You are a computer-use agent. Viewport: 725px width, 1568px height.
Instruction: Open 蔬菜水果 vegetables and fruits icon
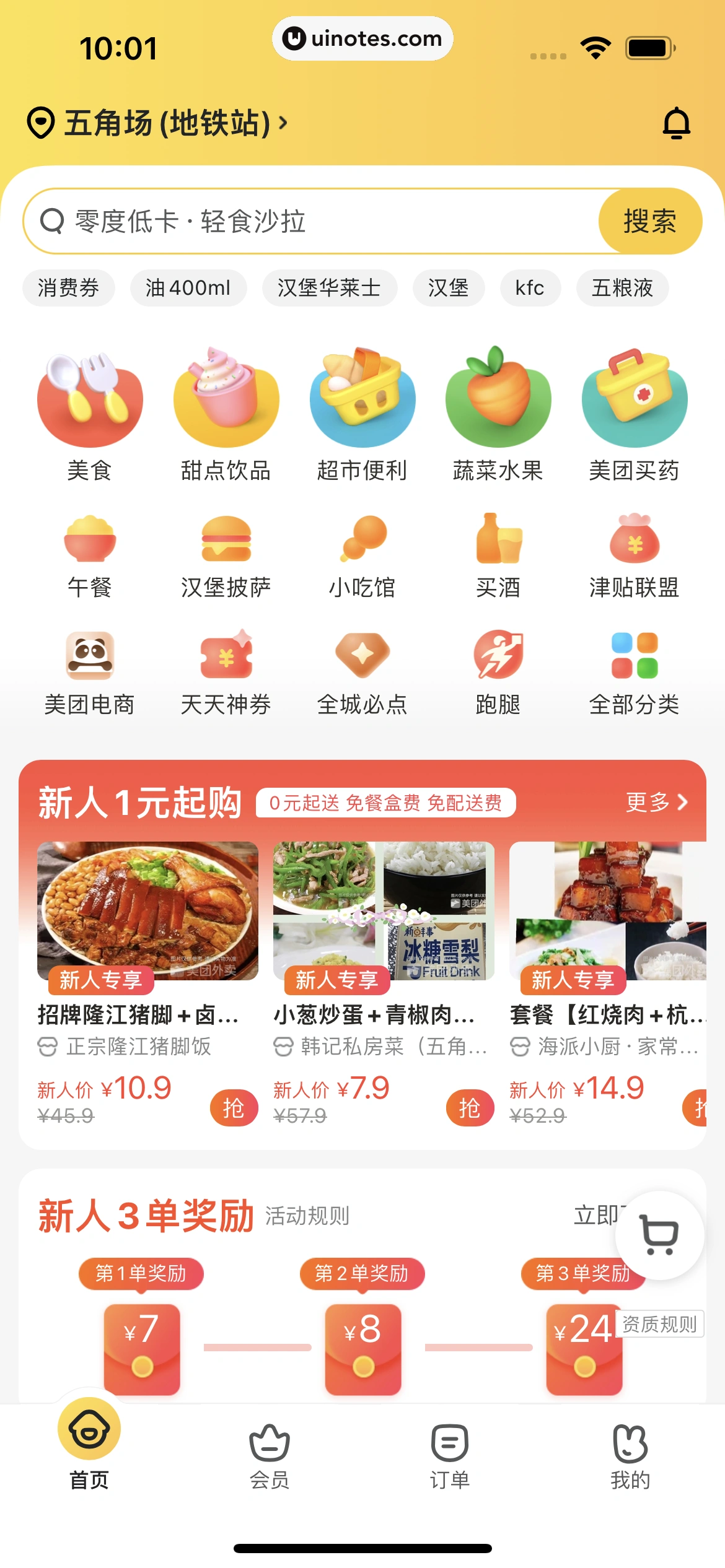[498, 400]
